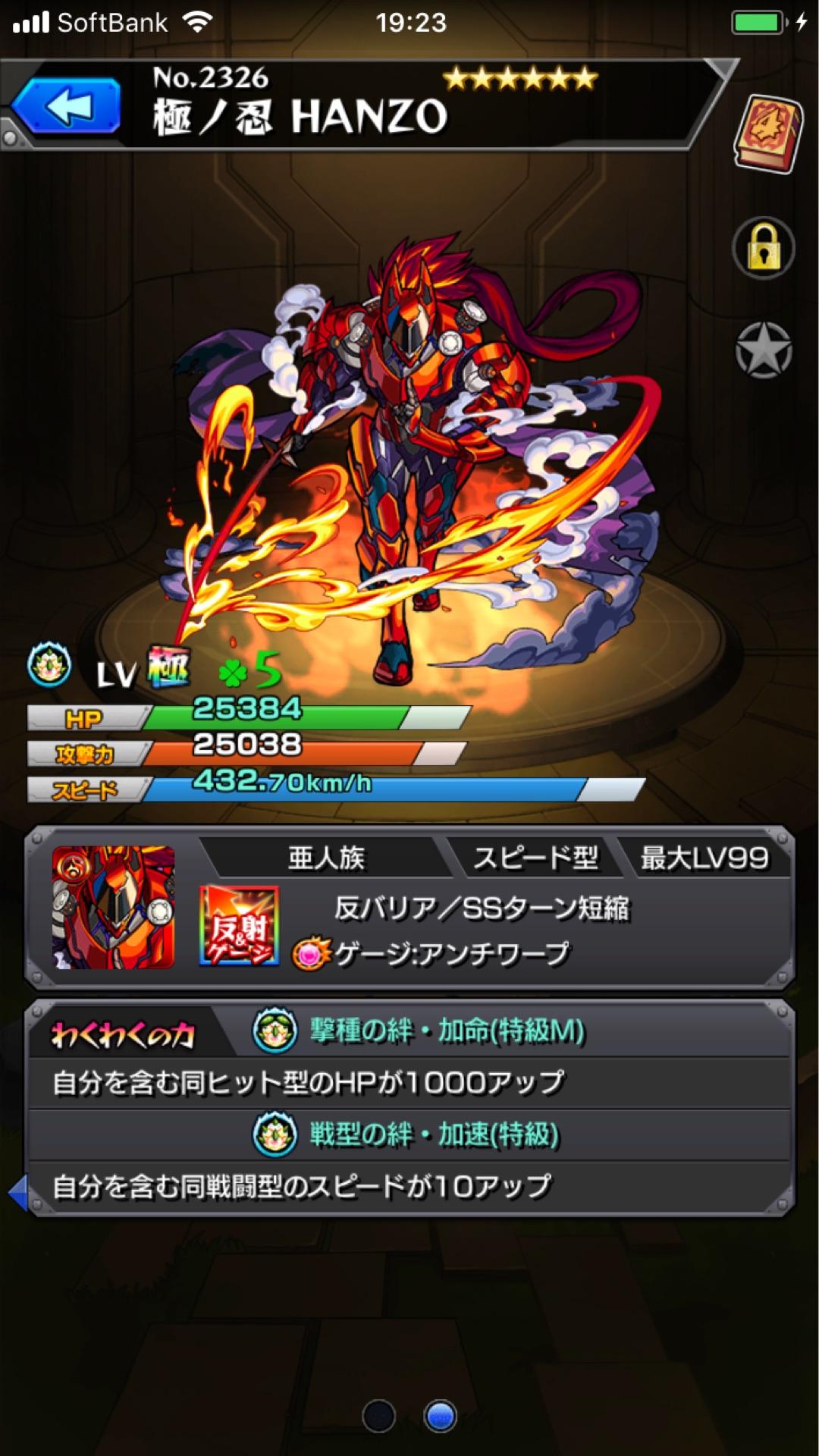This screenshot has height=1456, width=819.
Task: Mark HANZO with the star favorite icon
Action: [764, 350]
